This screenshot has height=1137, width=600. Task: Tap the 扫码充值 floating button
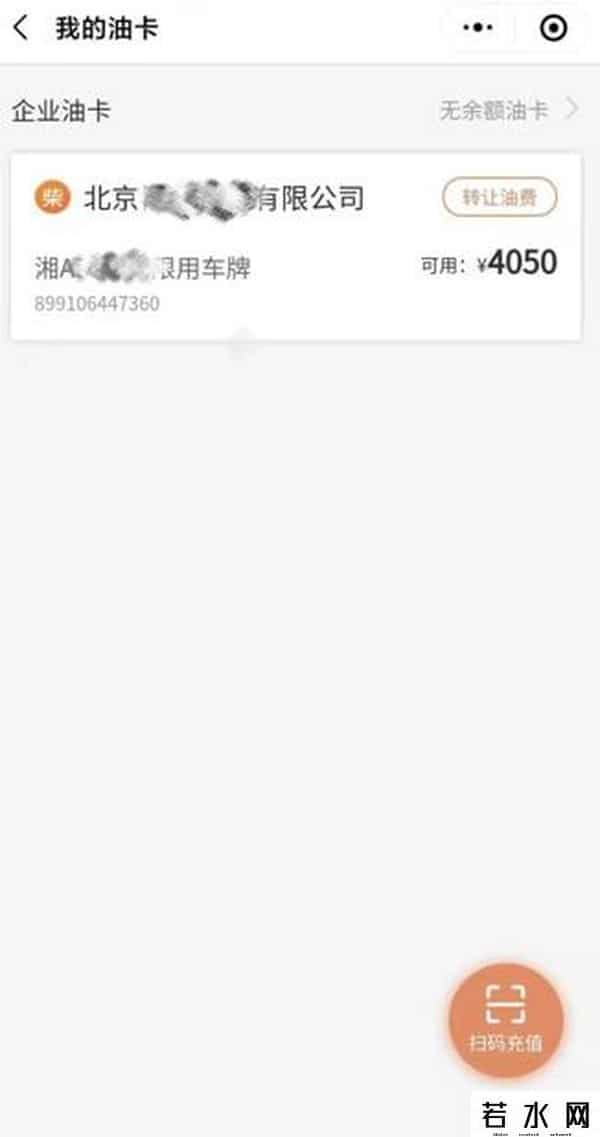click(x=506, y=1021)
